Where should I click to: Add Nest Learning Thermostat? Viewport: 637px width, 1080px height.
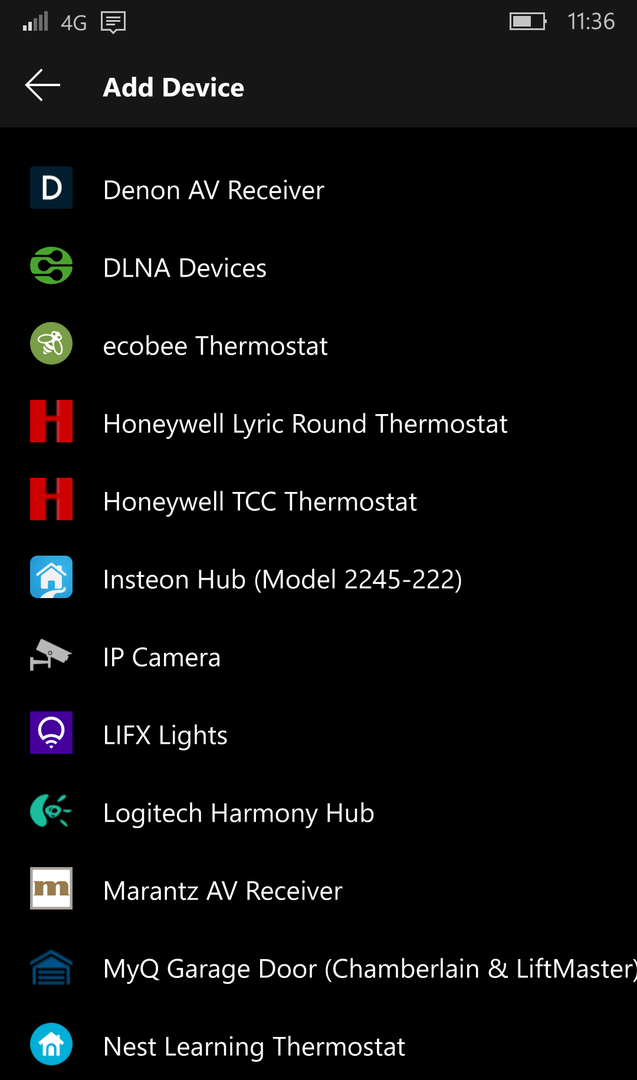(254, 1047)
